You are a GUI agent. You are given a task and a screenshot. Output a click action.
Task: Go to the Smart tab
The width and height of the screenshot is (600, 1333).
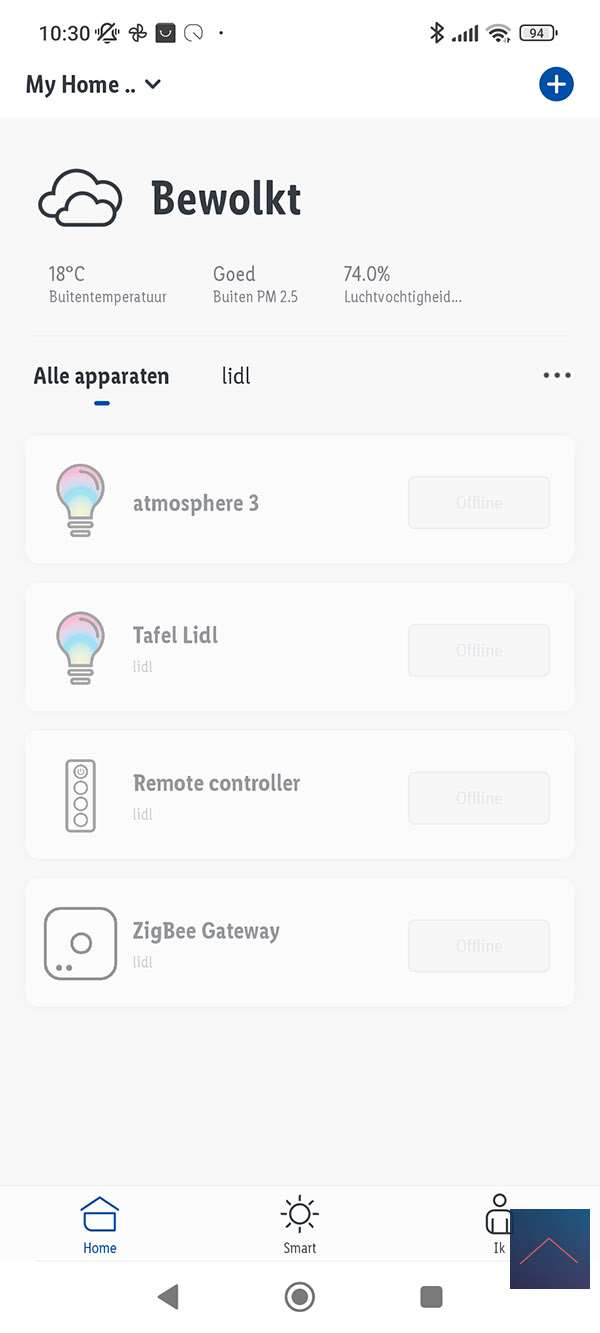(299, 1225)
